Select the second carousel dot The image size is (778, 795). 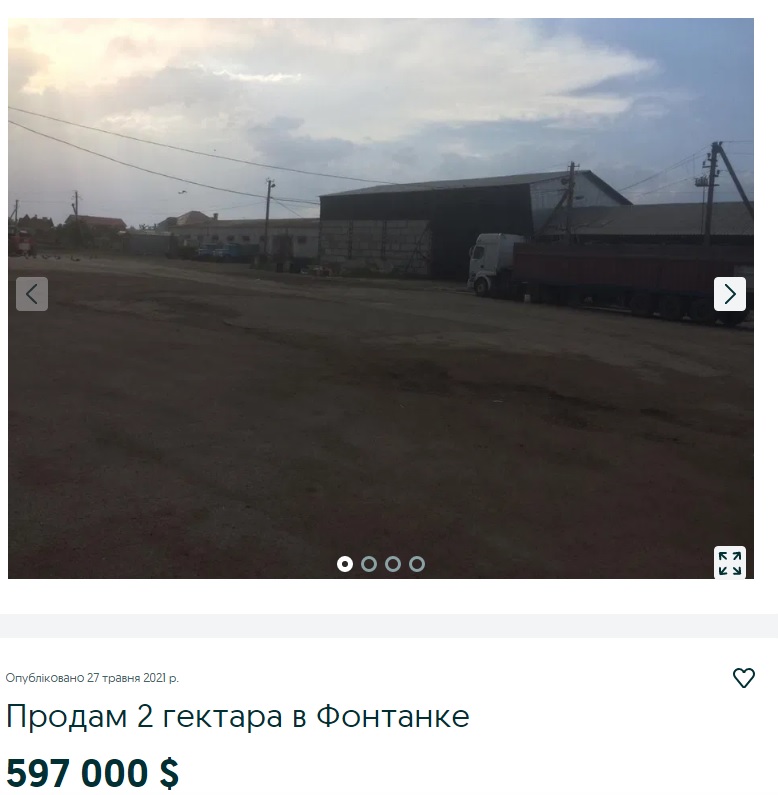click(368, 564)
